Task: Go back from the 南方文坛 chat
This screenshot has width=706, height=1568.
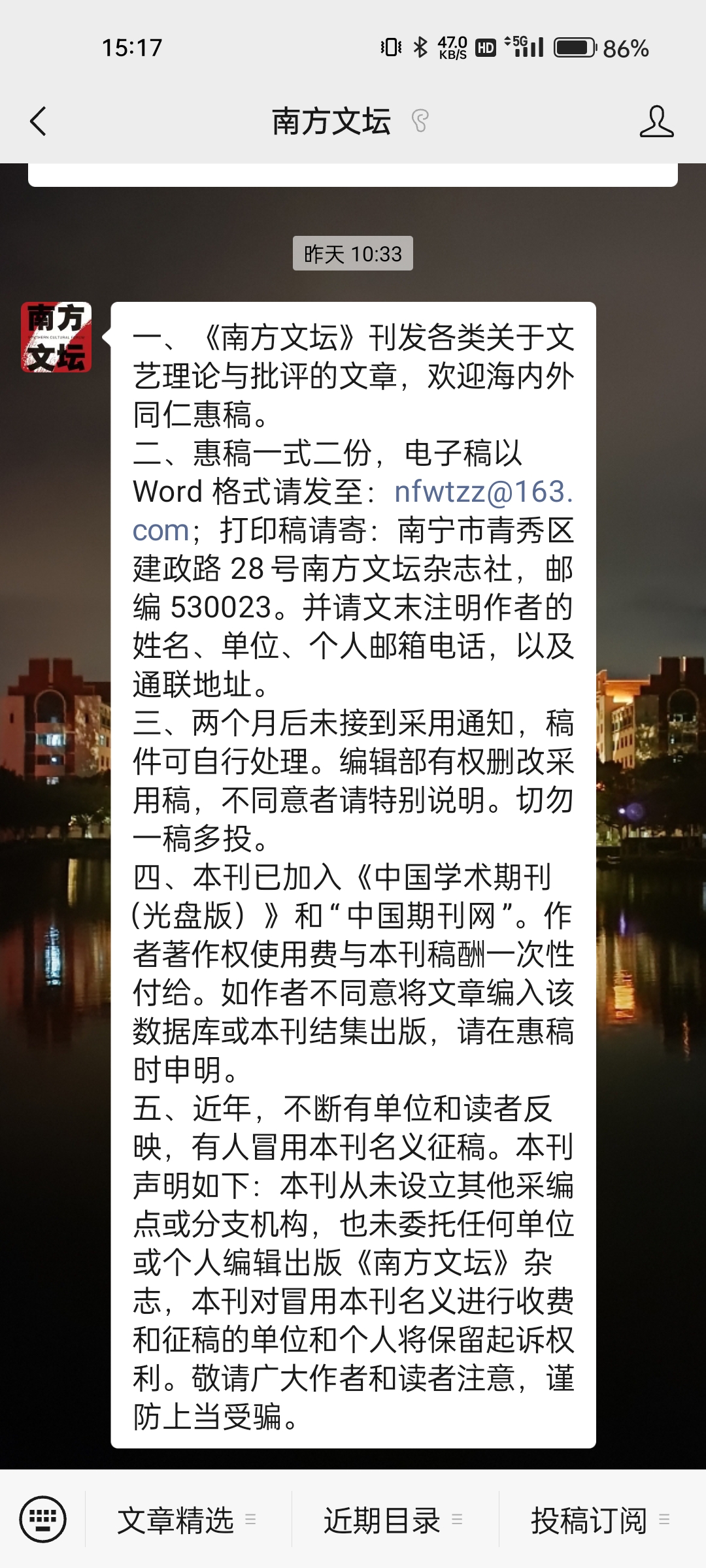Action: click(39, 122)
